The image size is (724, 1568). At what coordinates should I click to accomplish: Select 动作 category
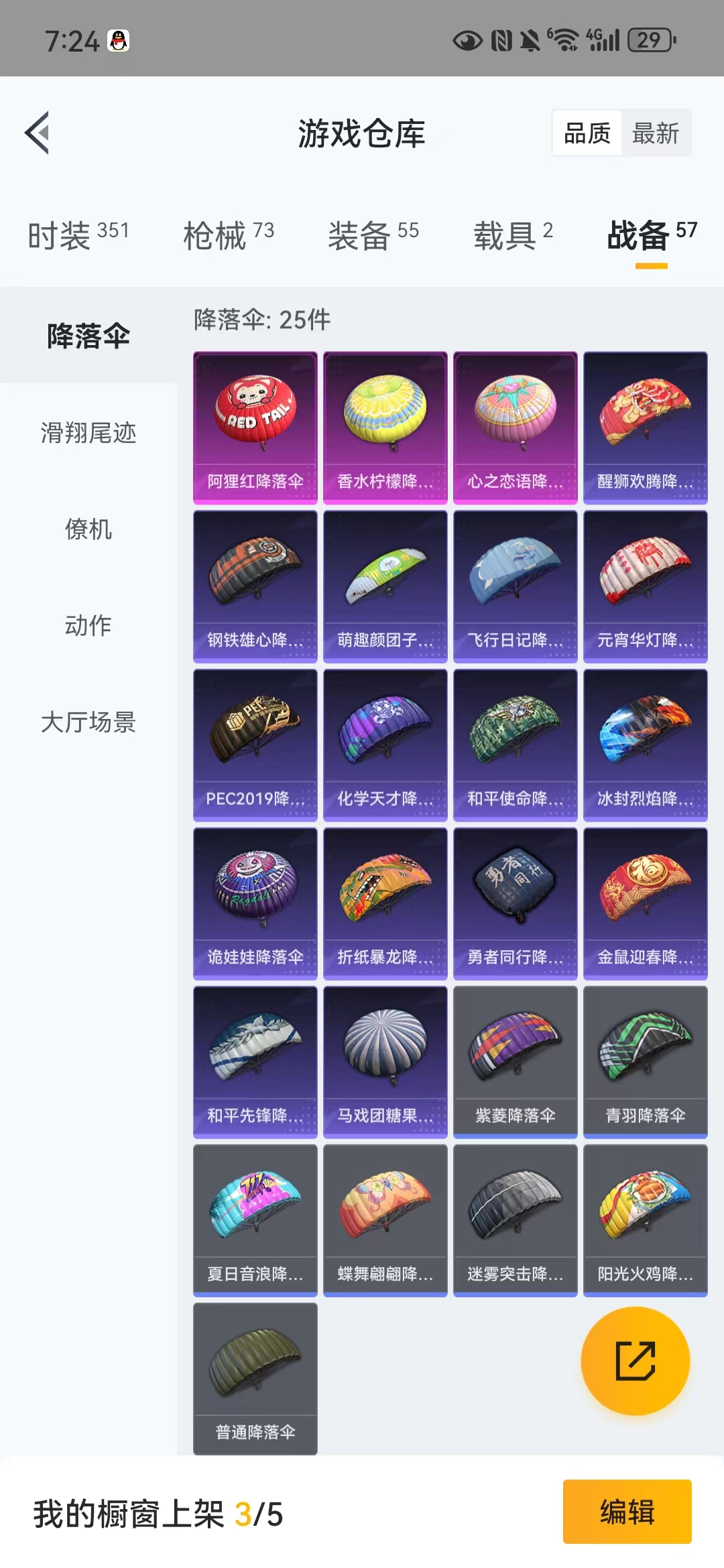pos(88,625)
